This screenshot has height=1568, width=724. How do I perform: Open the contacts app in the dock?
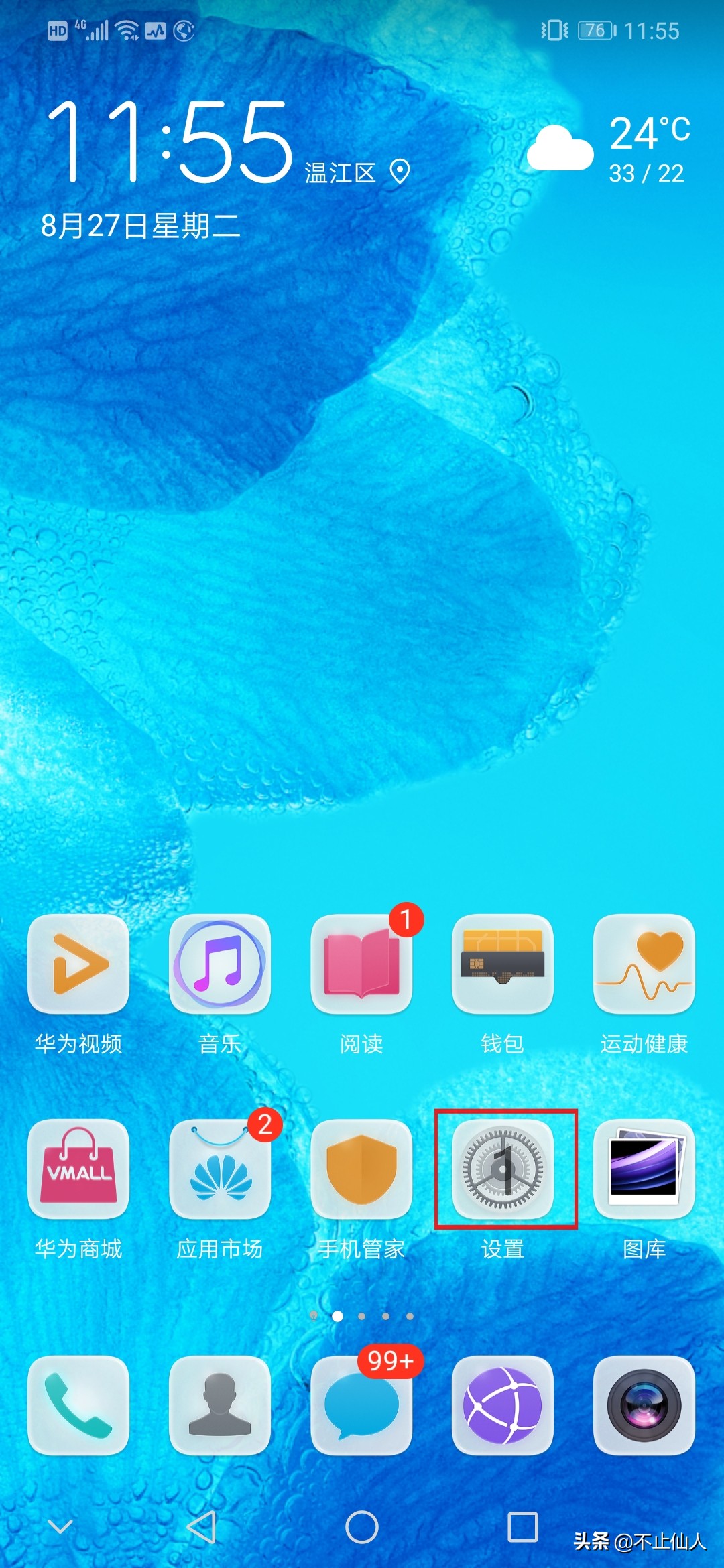tap(220, 1405)
